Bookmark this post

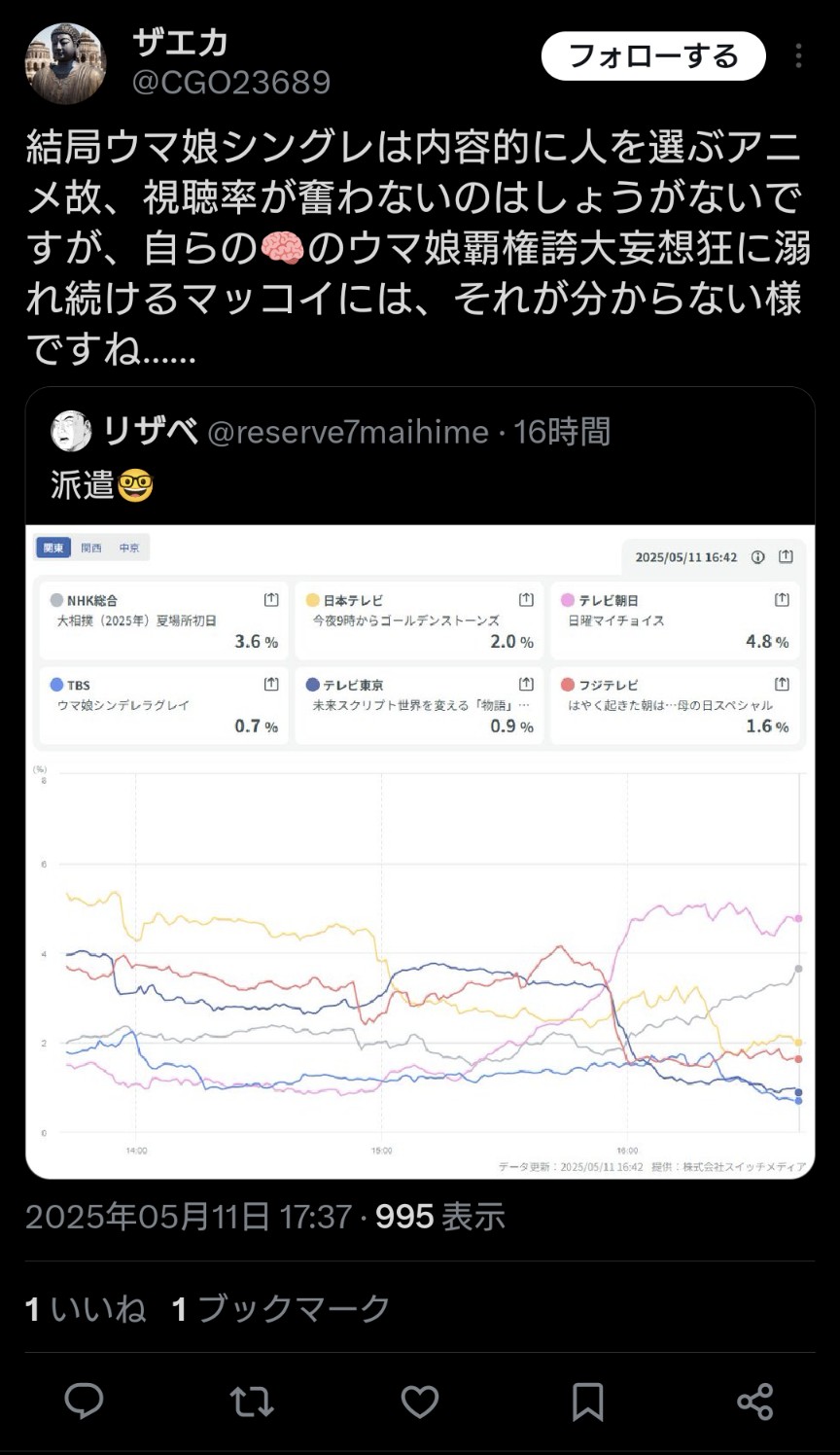click(587, 1402)
